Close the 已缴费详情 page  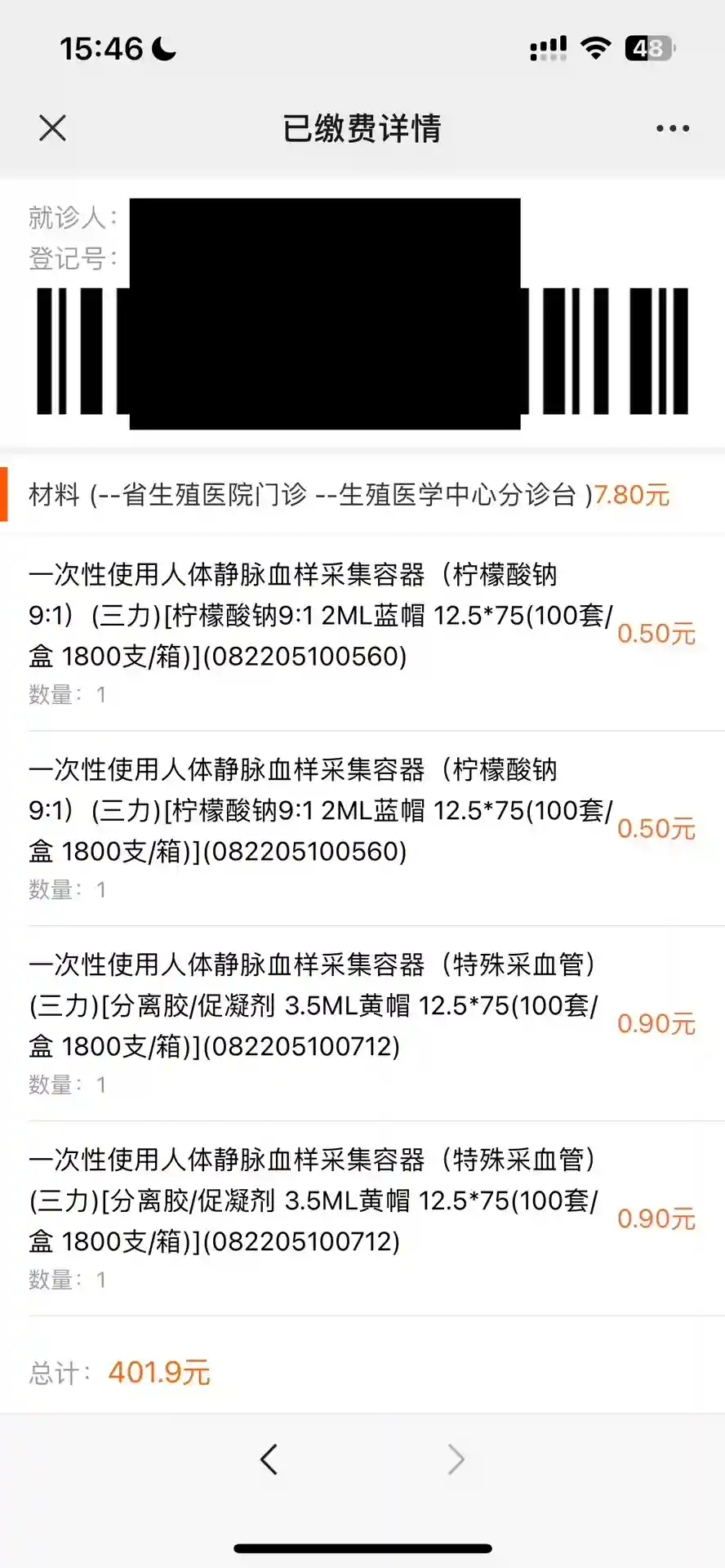(53, 128)
